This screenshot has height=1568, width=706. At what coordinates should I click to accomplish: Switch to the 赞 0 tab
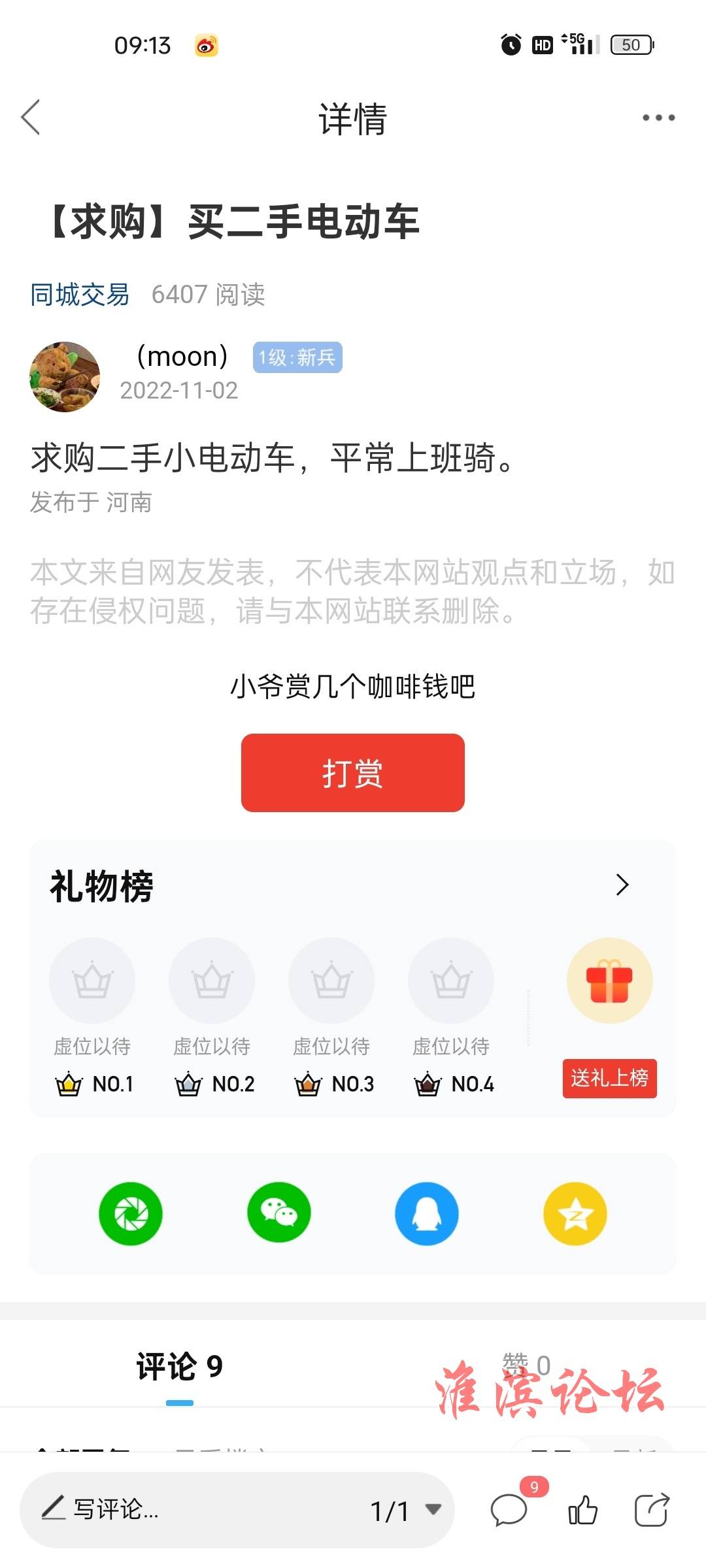[526, 1364]
